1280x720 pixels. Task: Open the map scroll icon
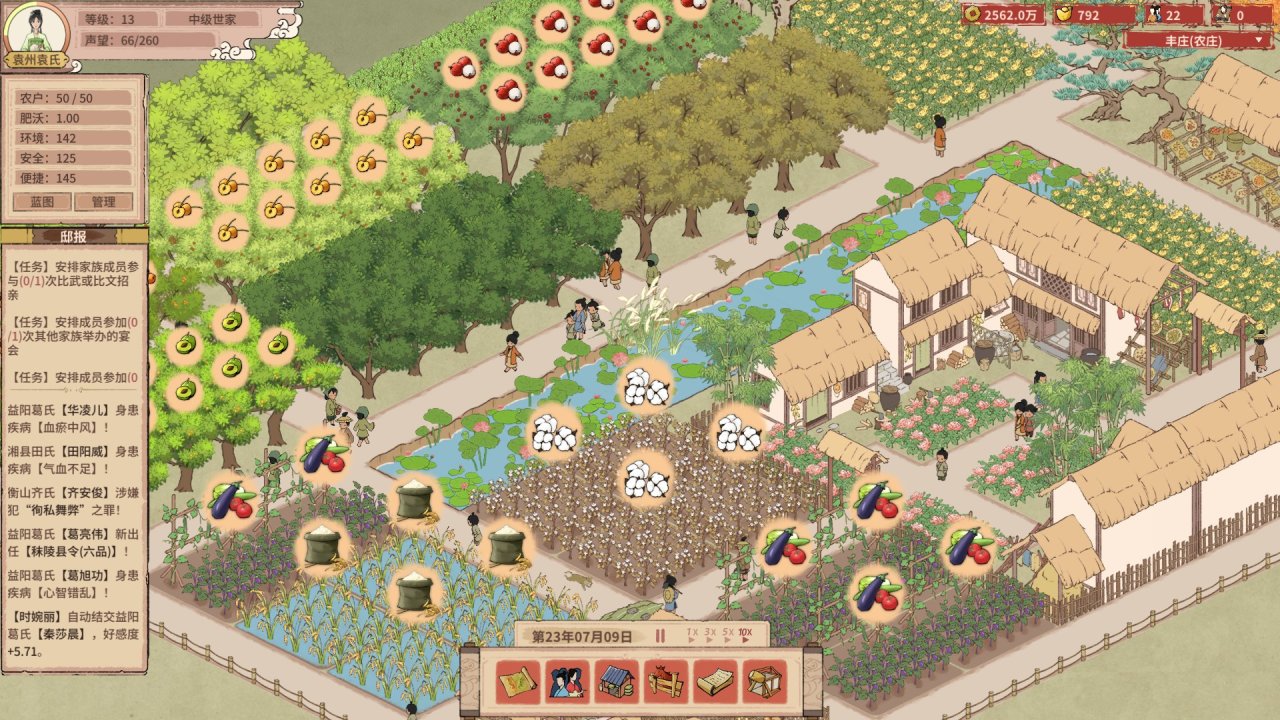[x=518, y=682]
